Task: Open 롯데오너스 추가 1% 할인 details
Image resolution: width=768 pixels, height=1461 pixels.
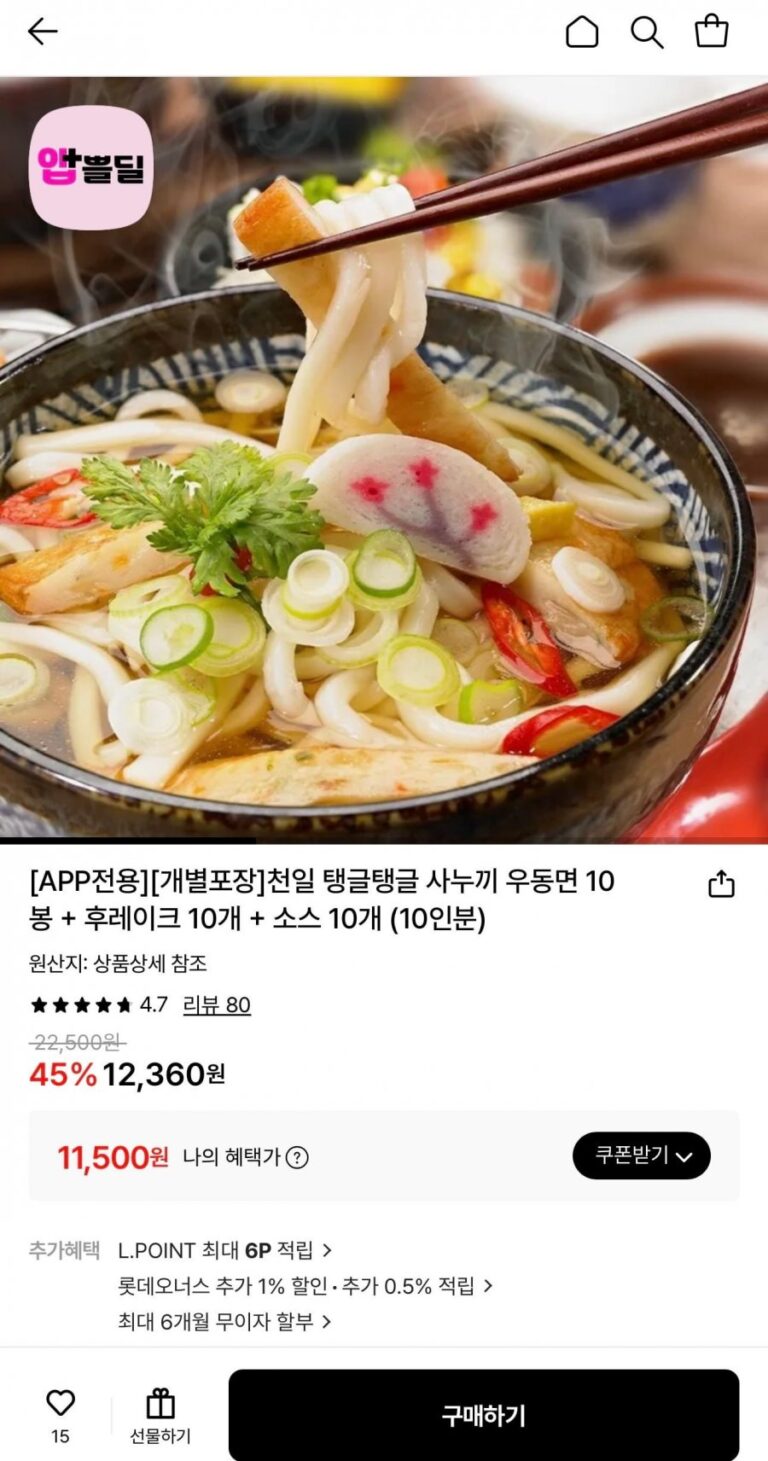Action: (305, 1286)
